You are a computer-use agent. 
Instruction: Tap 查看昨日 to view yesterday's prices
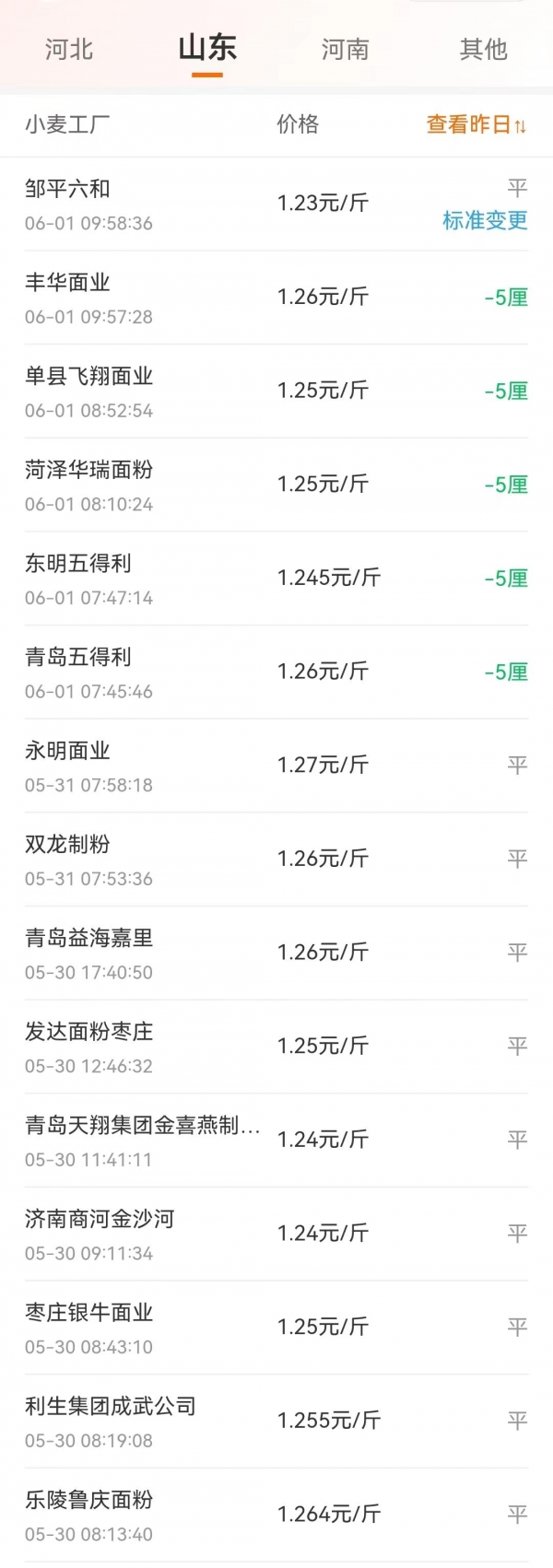pyautogui.click(x=476, y=124)
